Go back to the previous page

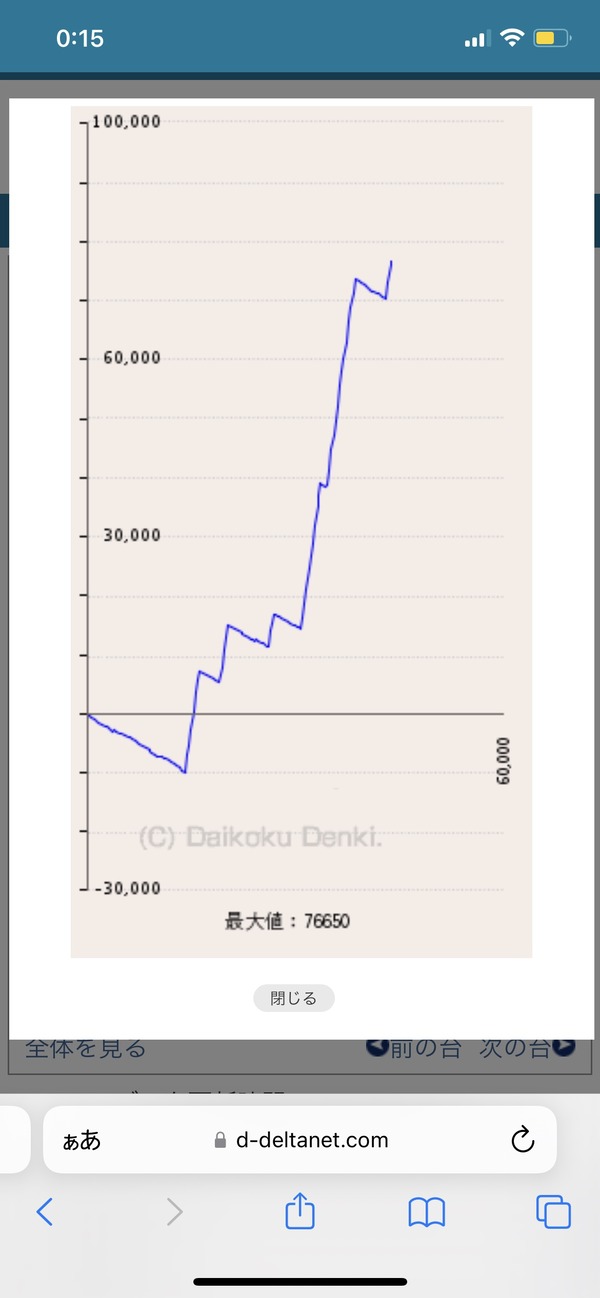44,1213
